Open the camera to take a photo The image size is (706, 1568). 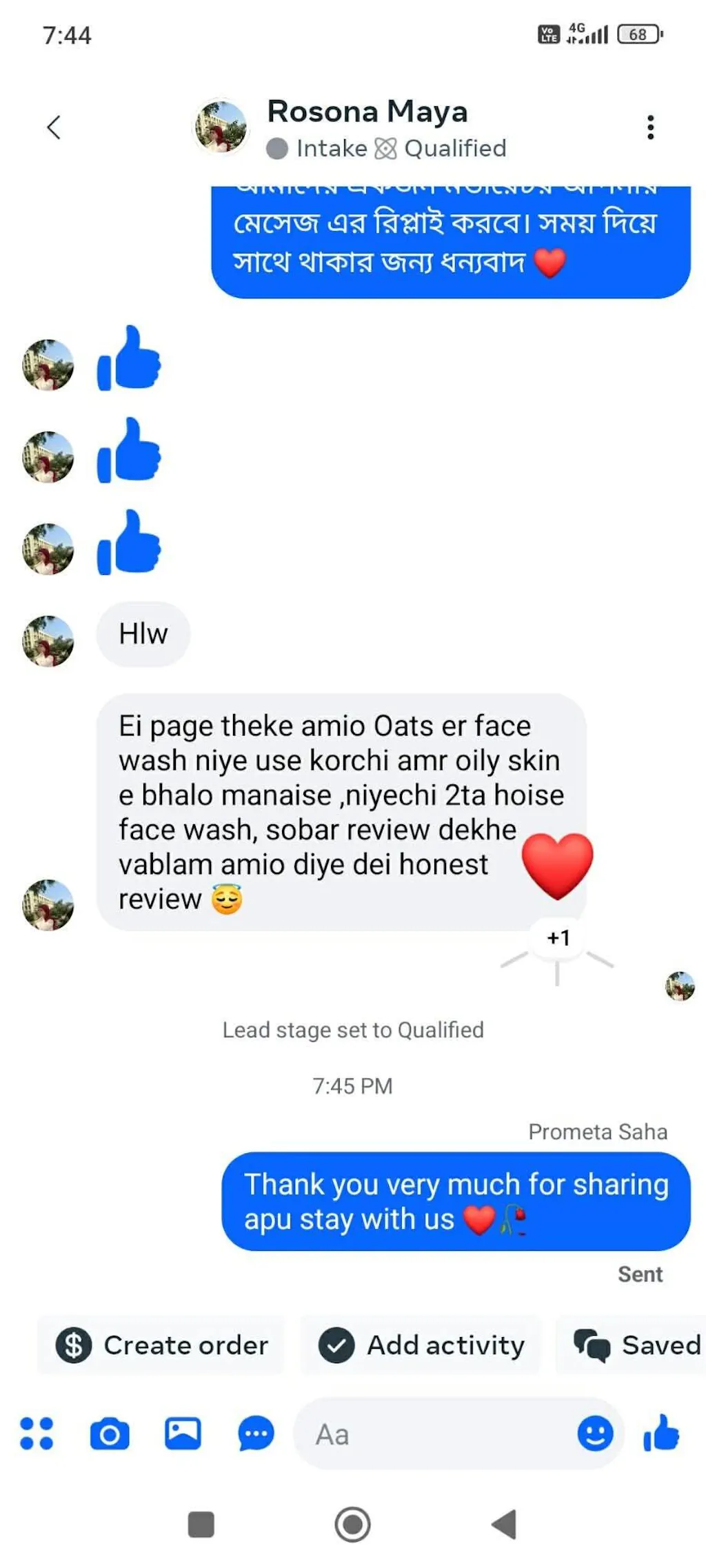[x=110, y=1434]
